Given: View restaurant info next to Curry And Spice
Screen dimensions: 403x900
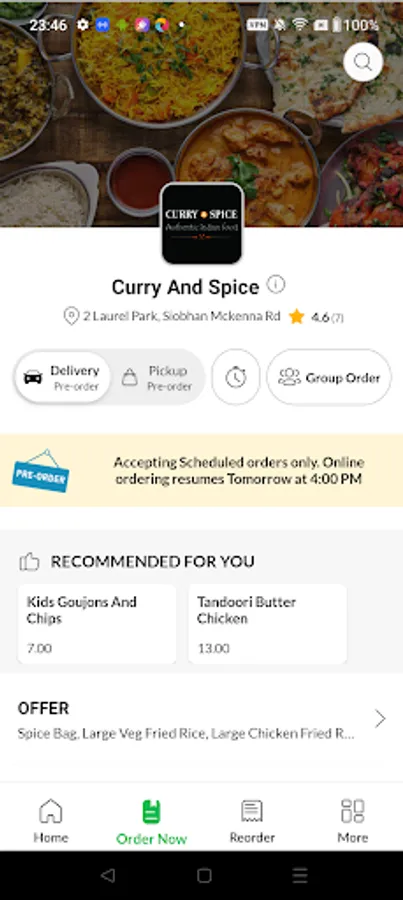Looking at the screenshot, I should click(276, 285).
